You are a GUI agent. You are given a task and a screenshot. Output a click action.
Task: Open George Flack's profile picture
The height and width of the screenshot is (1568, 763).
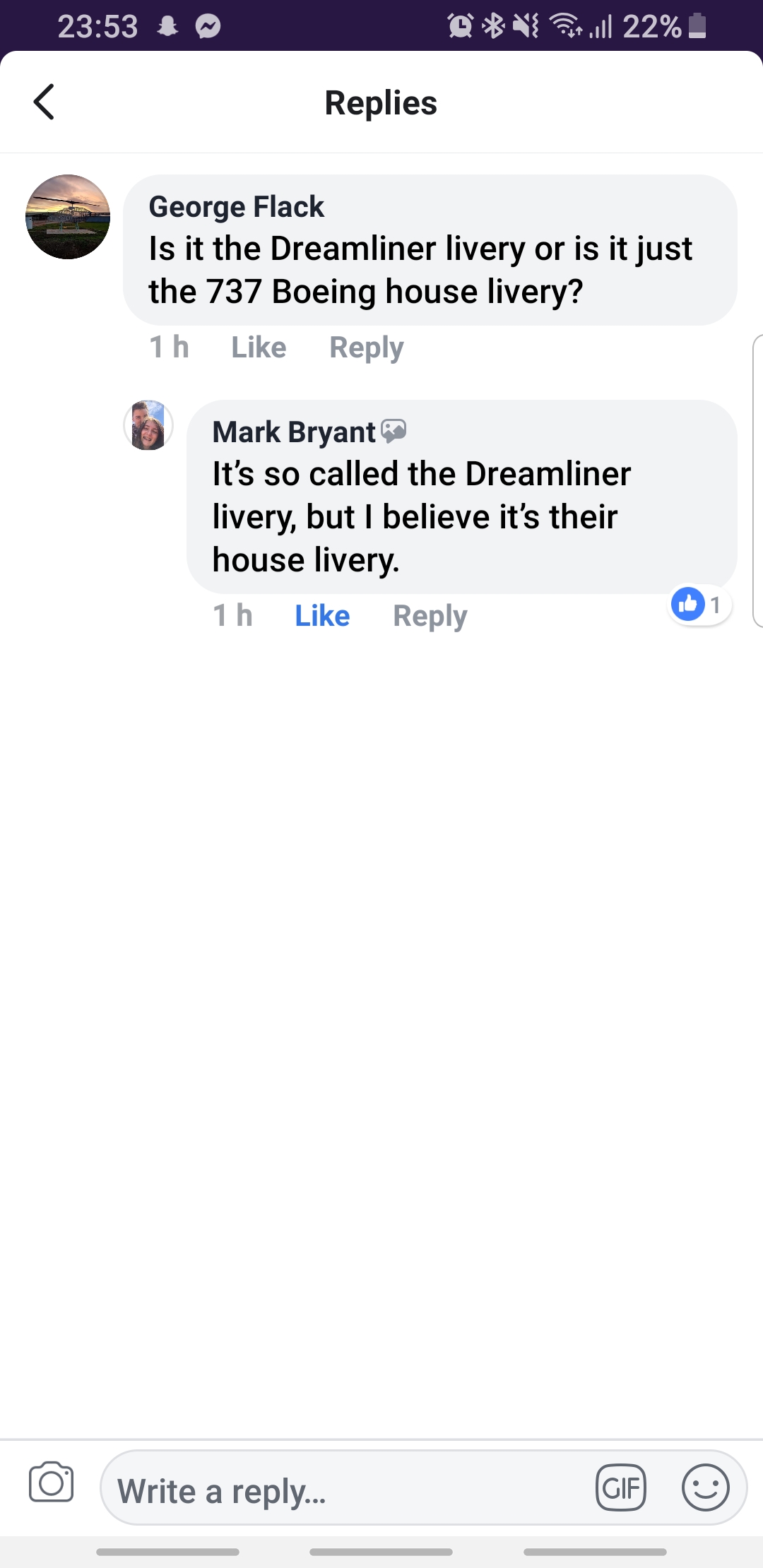[68, 217]
